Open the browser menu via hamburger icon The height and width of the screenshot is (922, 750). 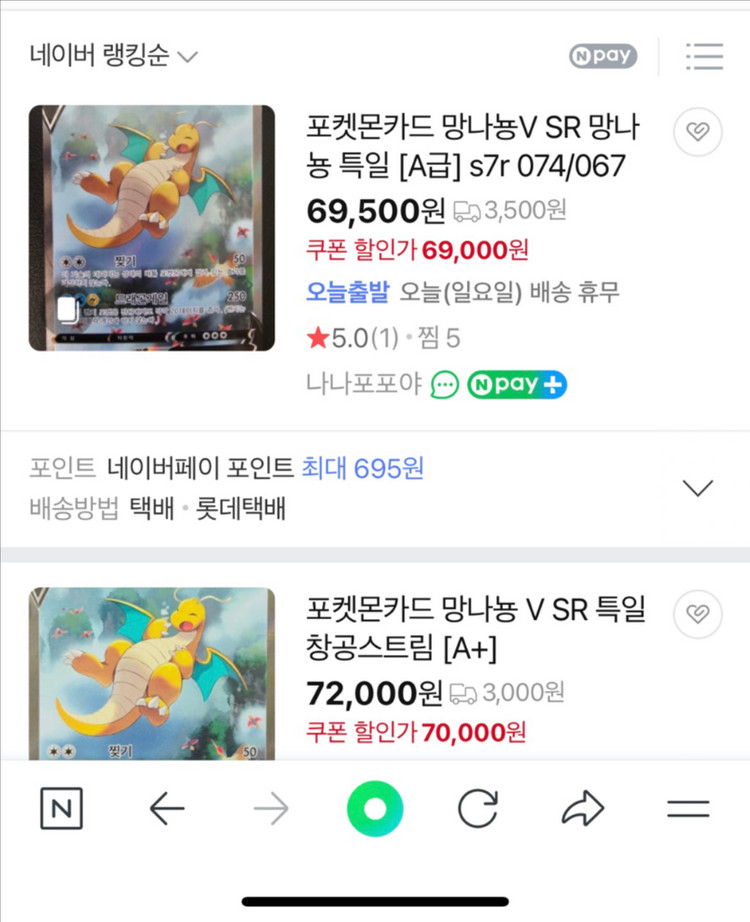point(688,810)
